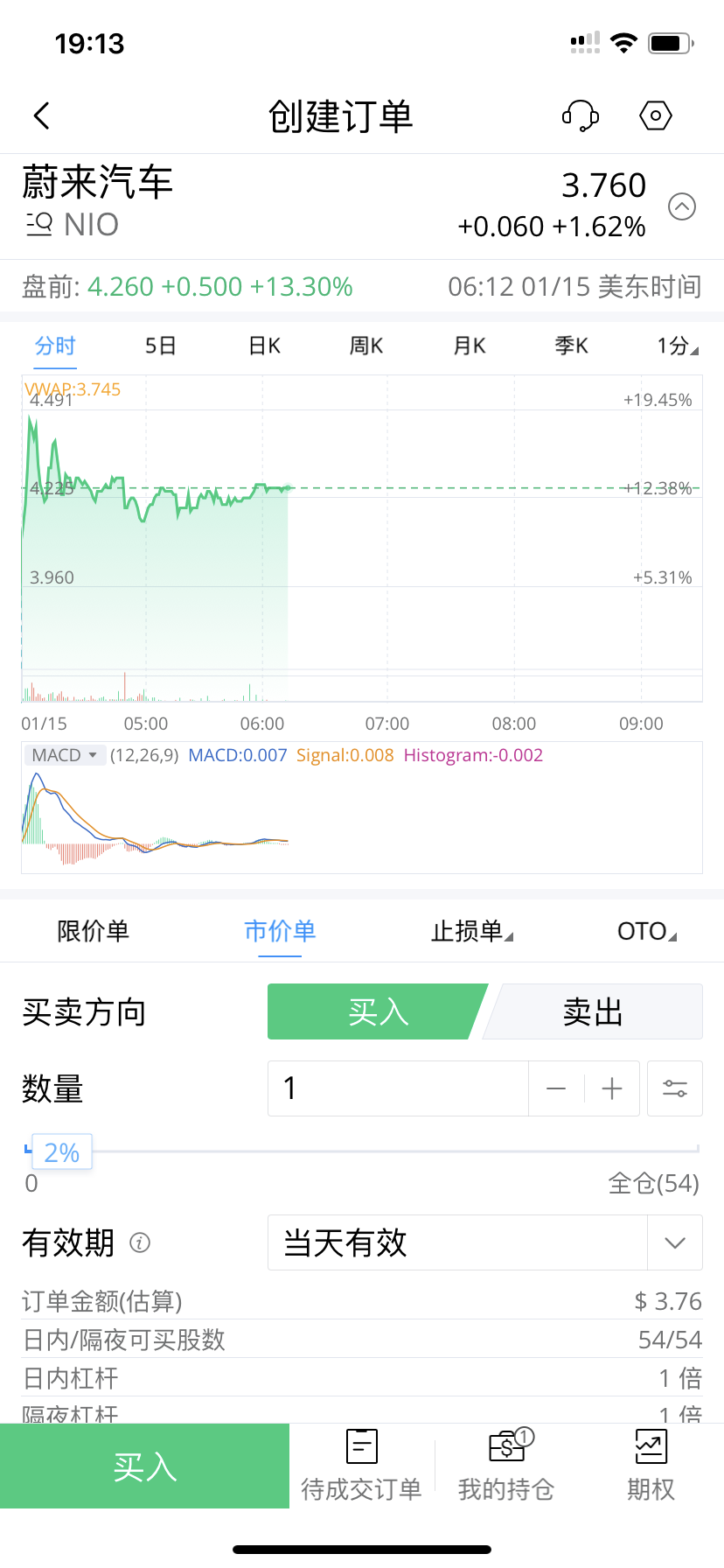
Task: Open the MACD indicator dropdown
Action: coord(64,754)
